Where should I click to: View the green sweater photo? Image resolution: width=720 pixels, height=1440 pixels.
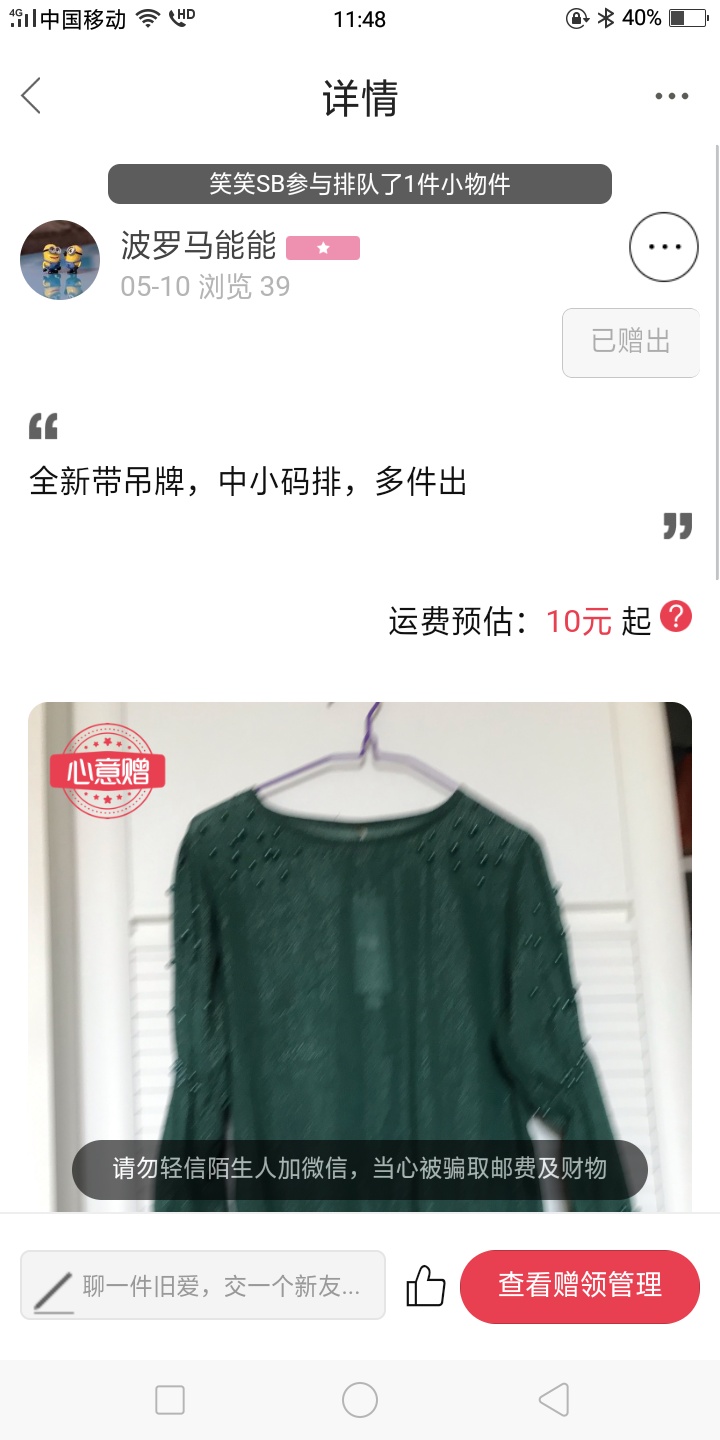click(360, 957)
